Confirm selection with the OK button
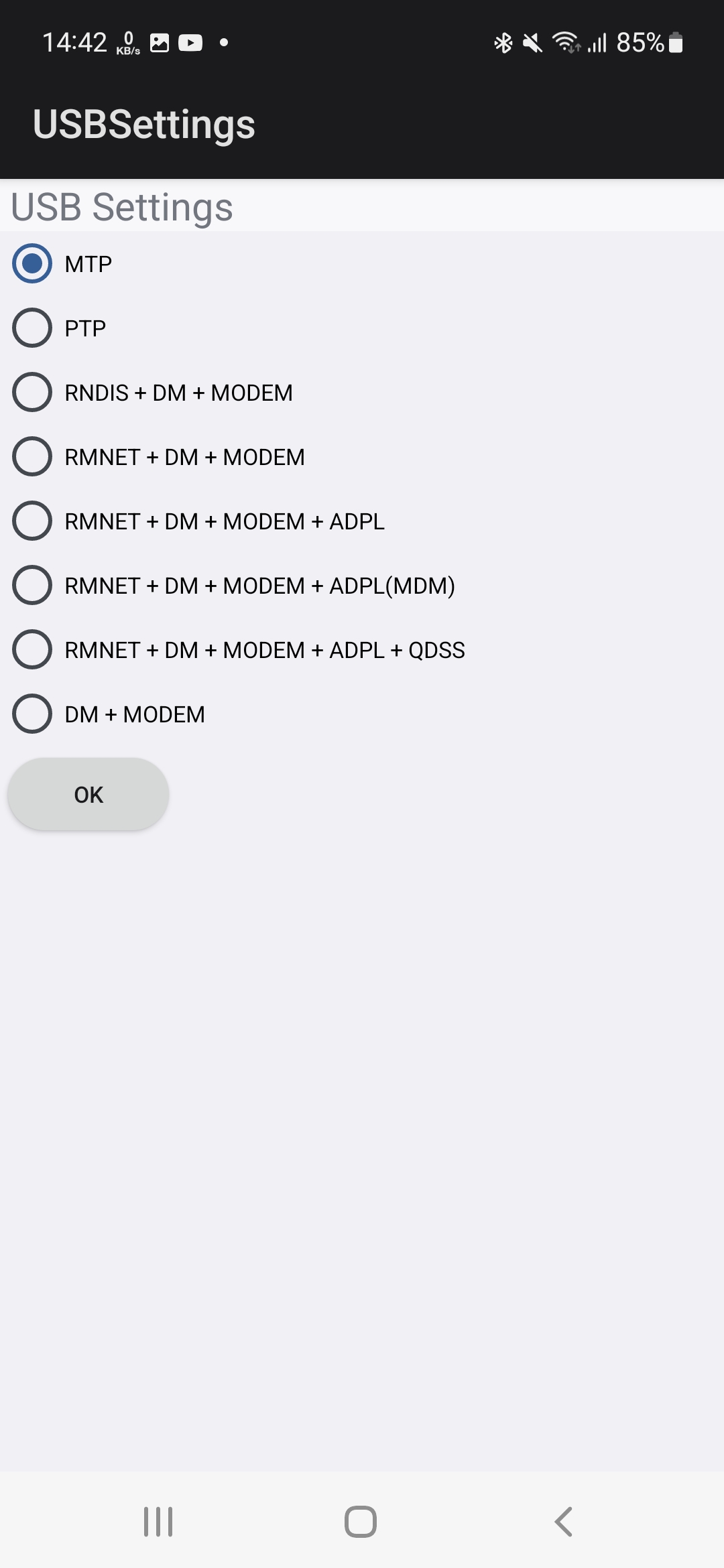Image resolution: width=724 pixels, height=1568 pixels. point(88,795)
